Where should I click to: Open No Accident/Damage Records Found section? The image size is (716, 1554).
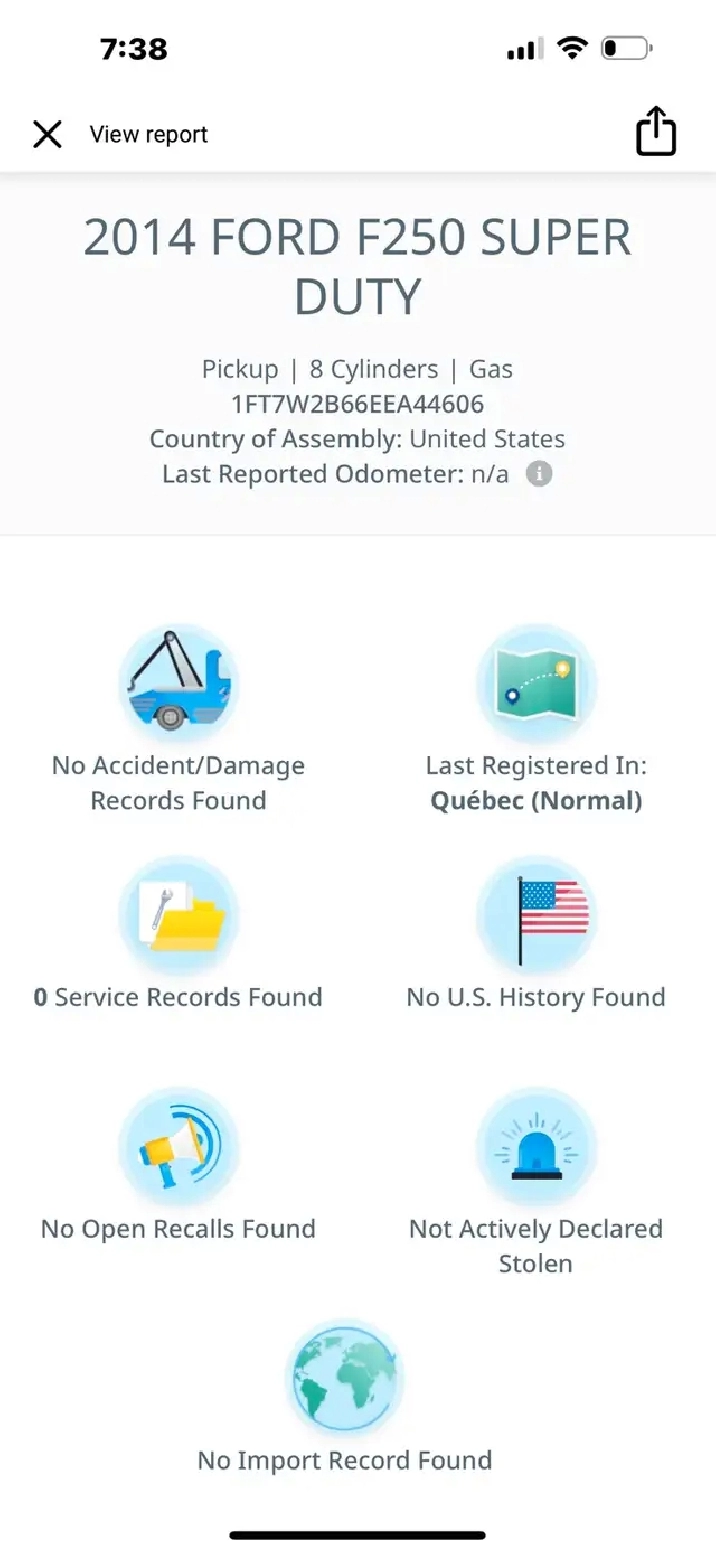pos(179,720)
